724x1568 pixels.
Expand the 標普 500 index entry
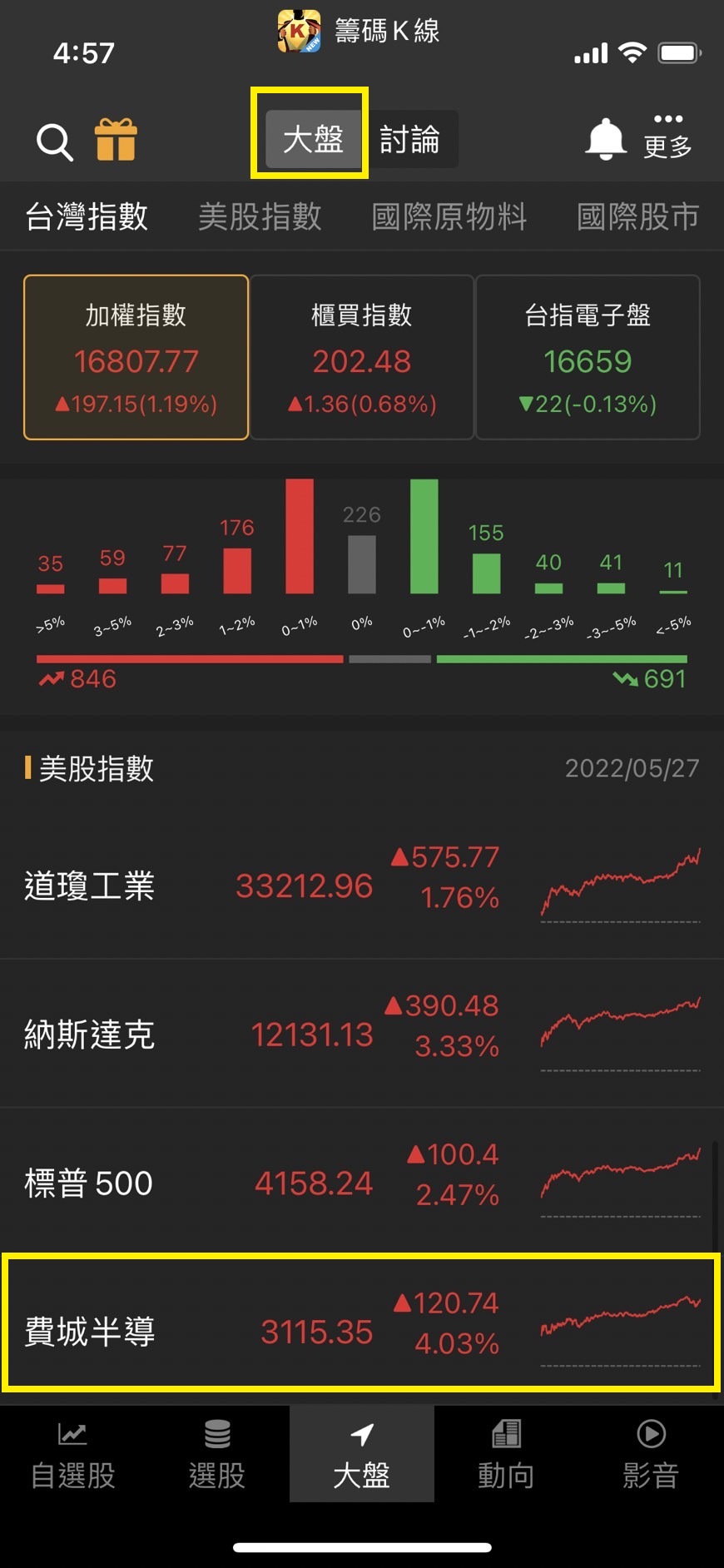[362, 1180]
